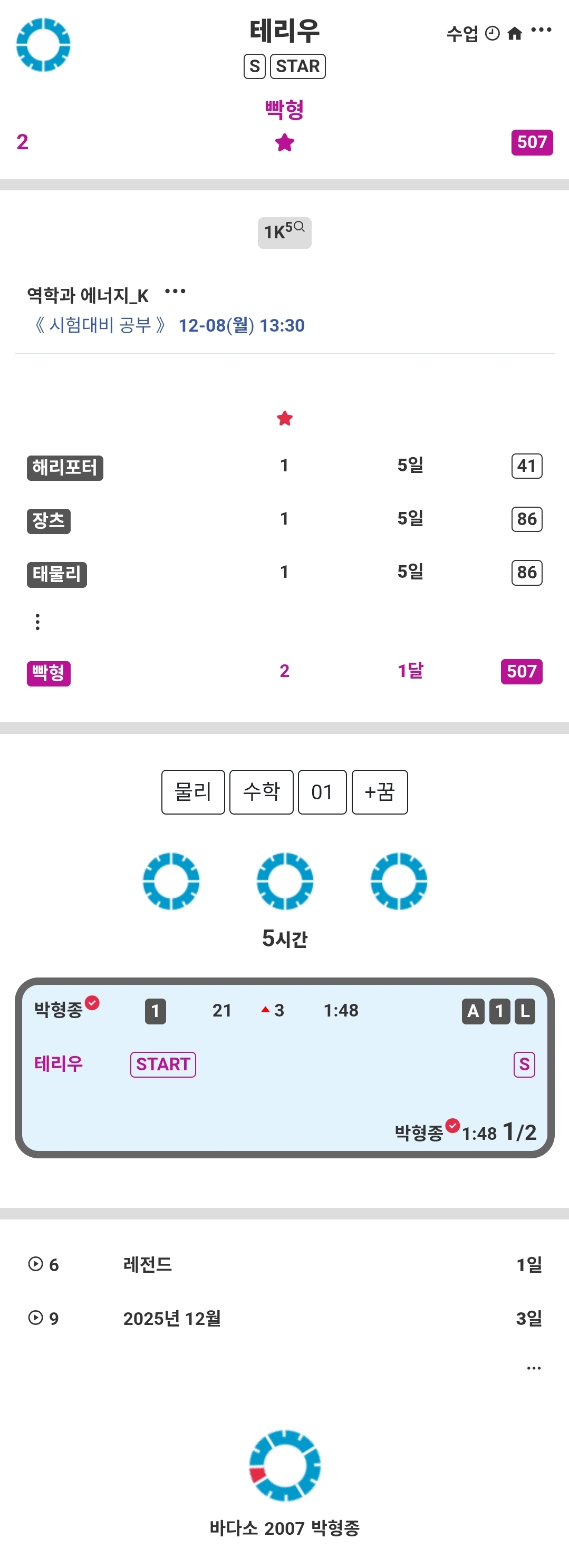Open the 1K search chip
569x1568 pixels.
click(x=284, y=233)
